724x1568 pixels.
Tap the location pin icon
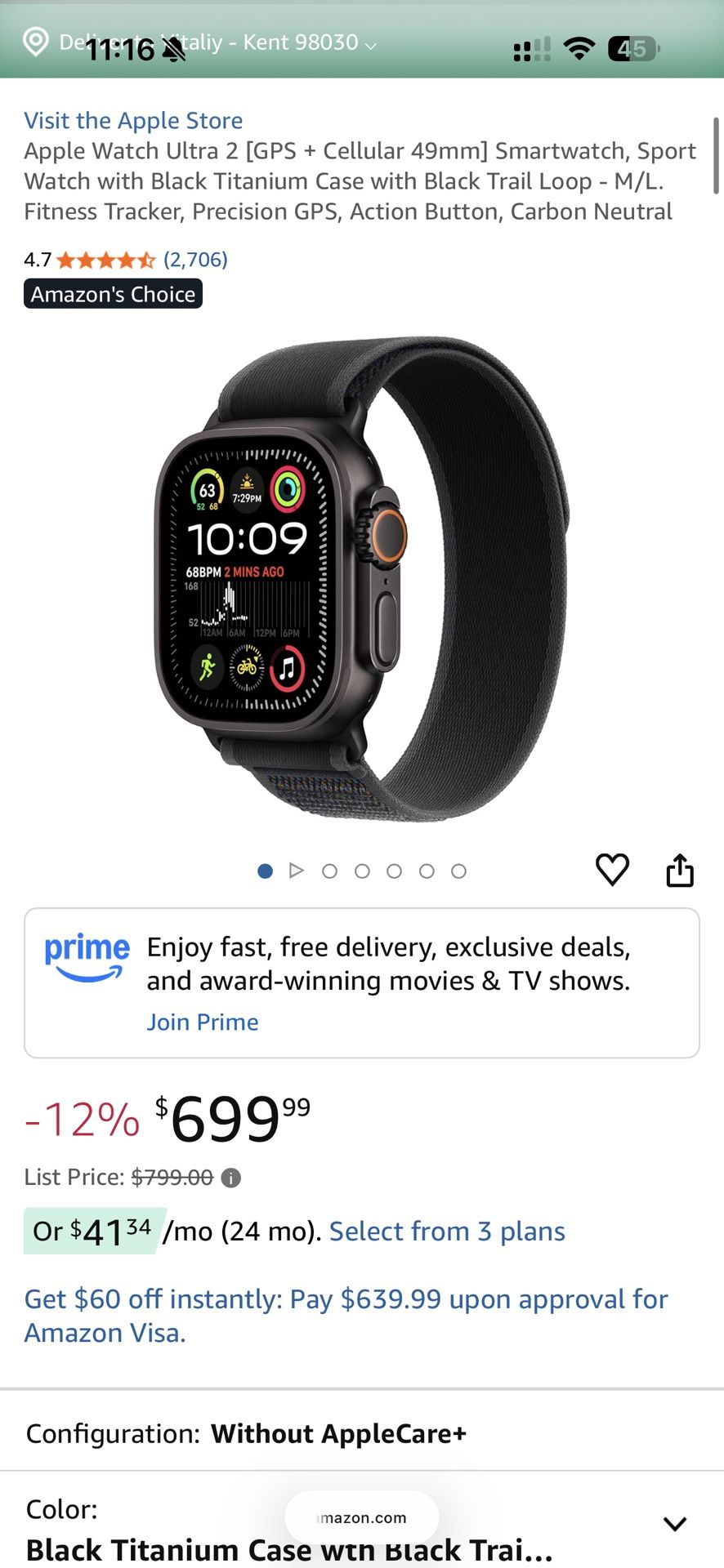pyautogui.click(x=34, y=42)
